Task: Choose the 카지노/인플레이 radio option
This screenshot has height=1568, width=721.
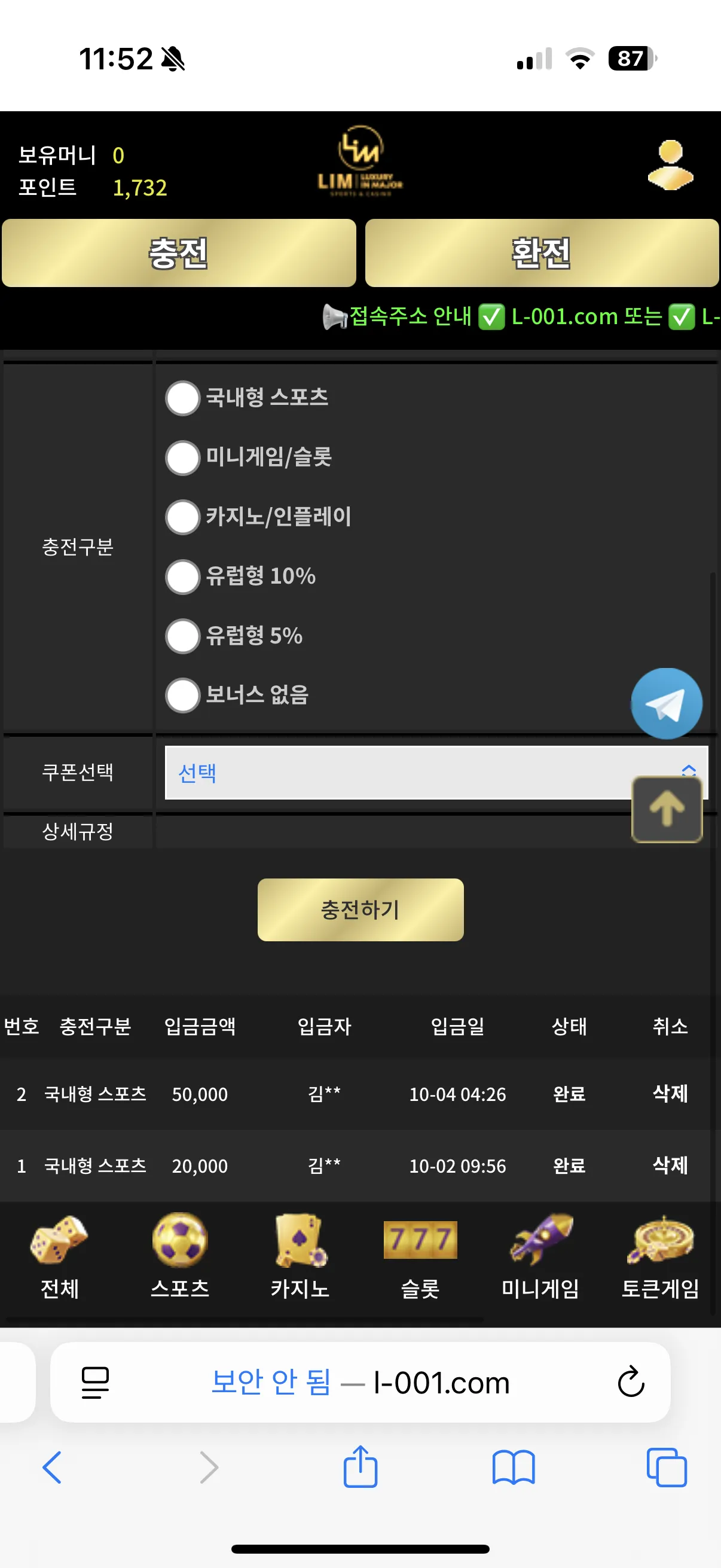Action: (183, 517)
